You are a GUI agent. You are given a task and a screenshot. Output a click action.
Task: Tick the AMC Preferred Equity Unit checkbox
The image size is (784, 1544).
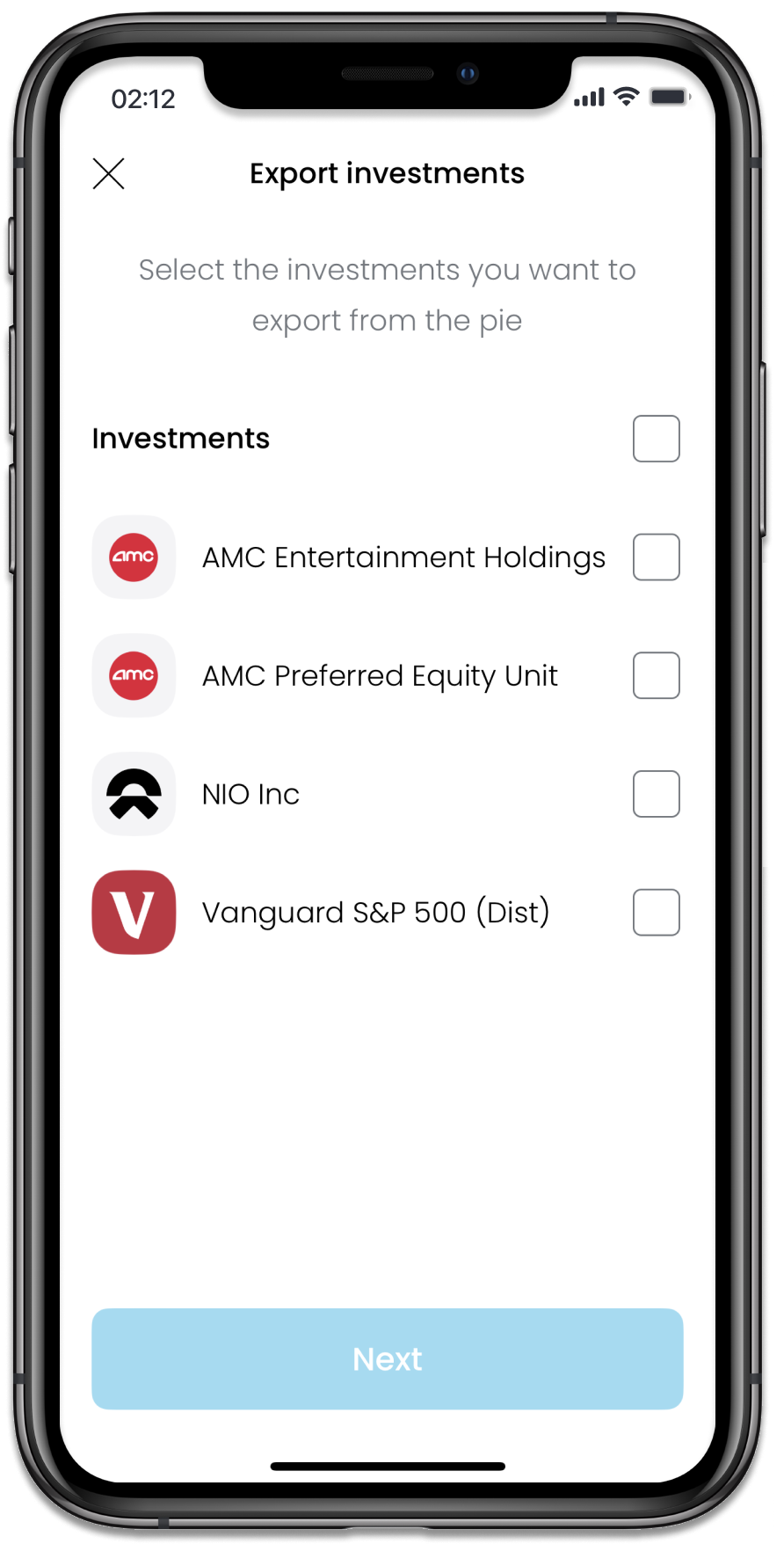(x=656, y=676)
